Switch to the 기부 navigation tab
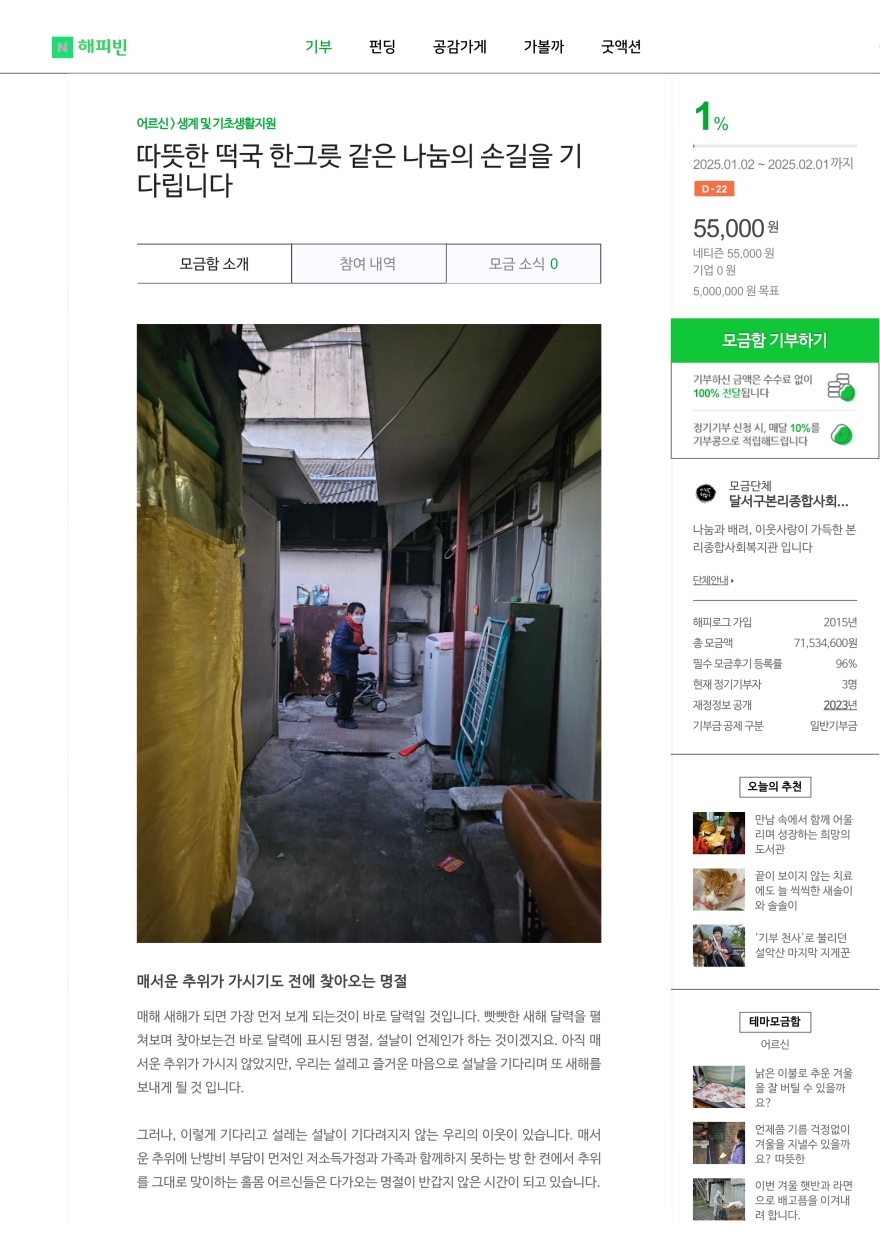The height and width of the screenshot is (1245, 880). (x=318, y=47)
